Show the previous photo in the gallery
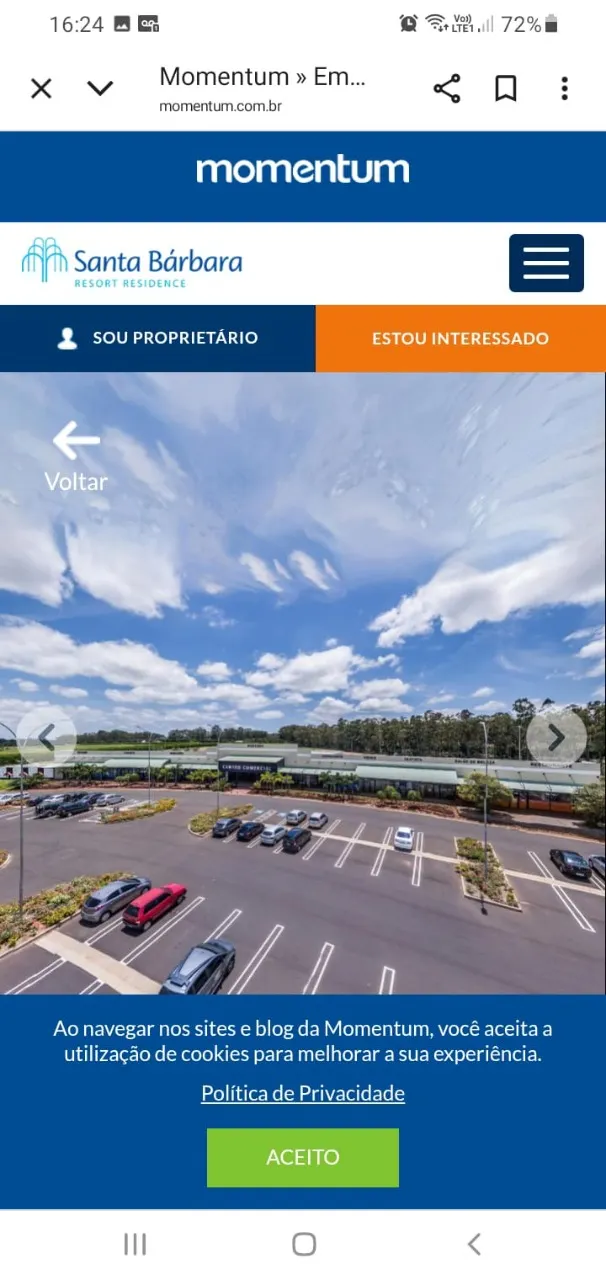 pos(46,738)
